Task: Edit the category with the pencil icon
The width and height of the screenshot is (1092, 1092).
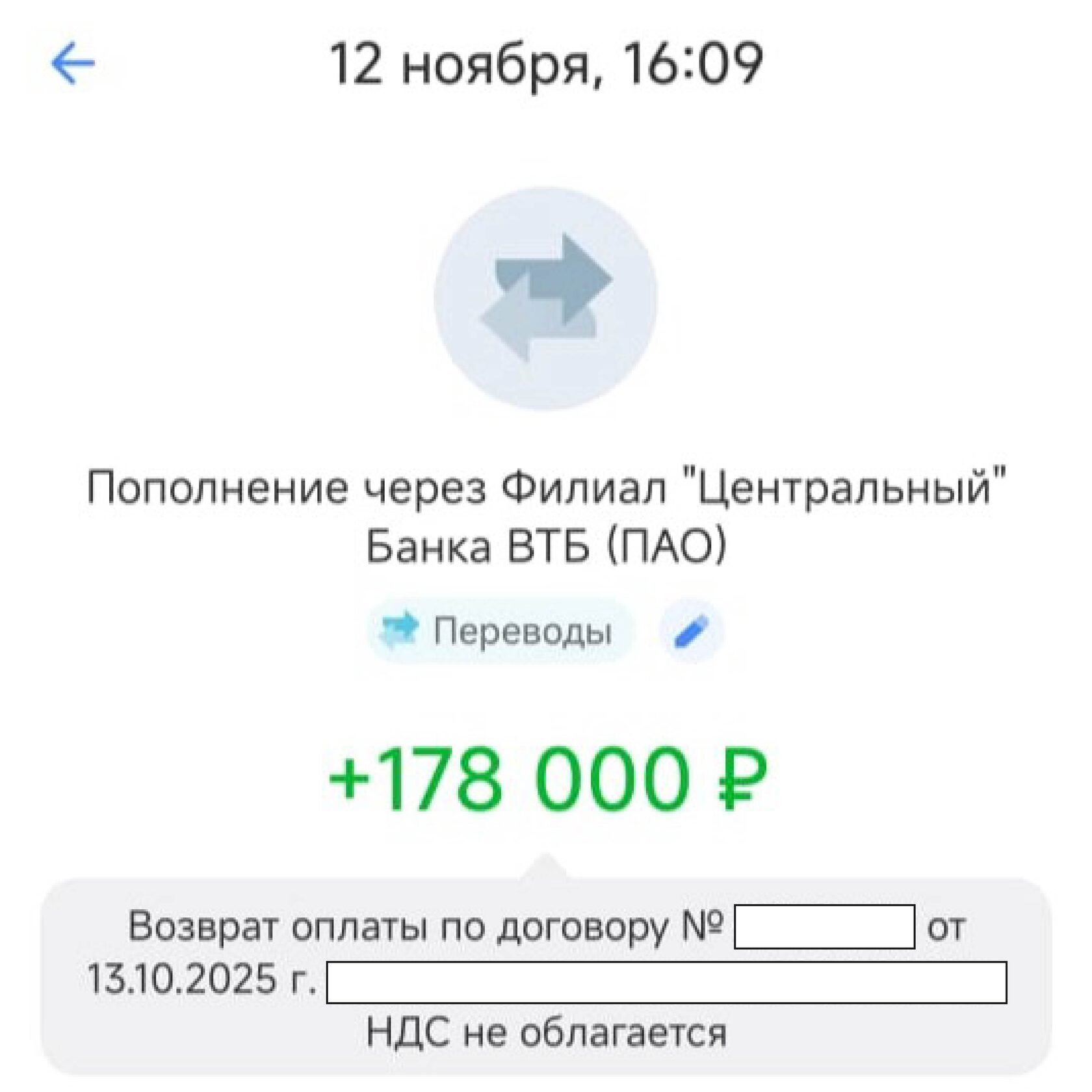Action: [x=691, y=632]
